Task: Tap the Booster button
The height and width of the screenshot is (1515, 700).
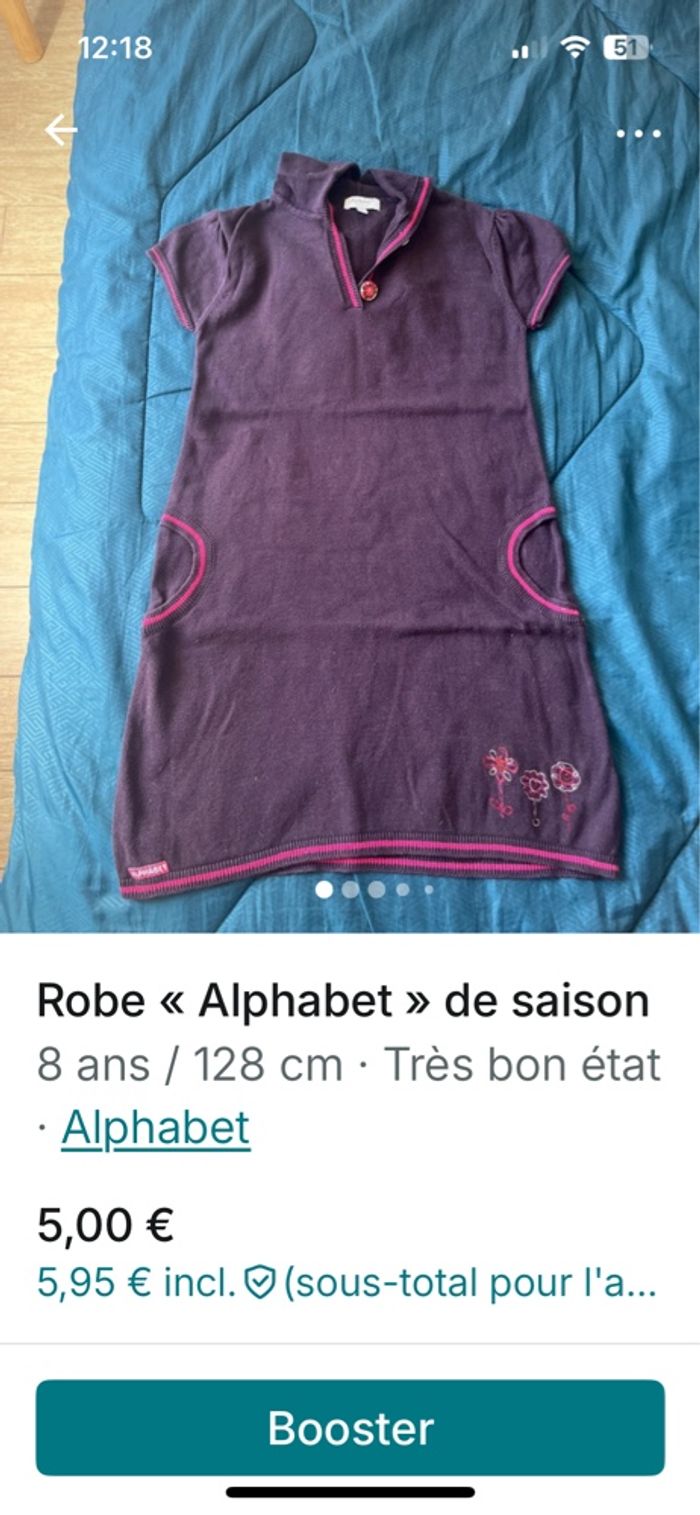Action: point(350,1428)
